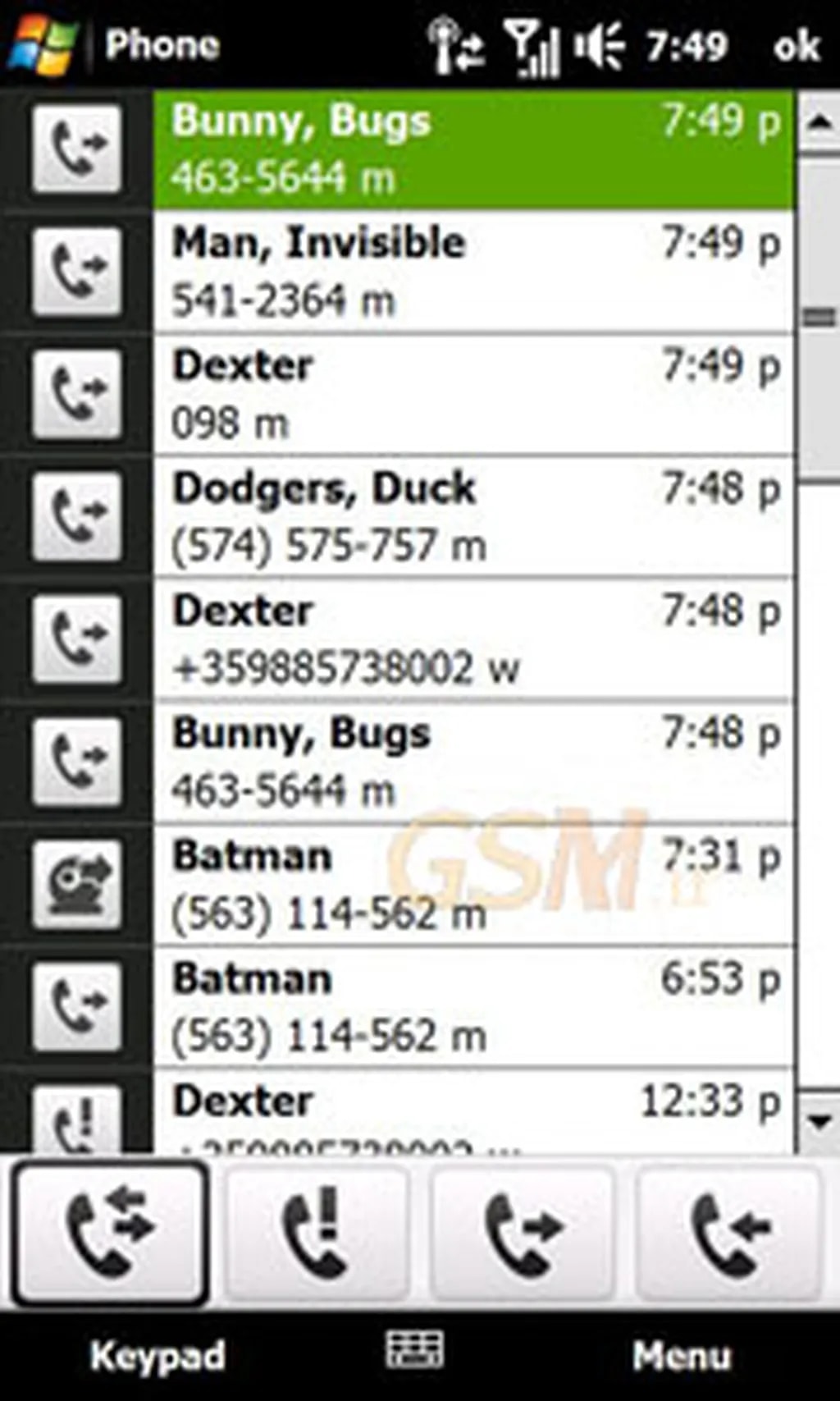The height and width of the screenshot is (1401, 840).
Task: Filter to incoming calls only
Action: pyautogui.click(x=729, y=1234)
